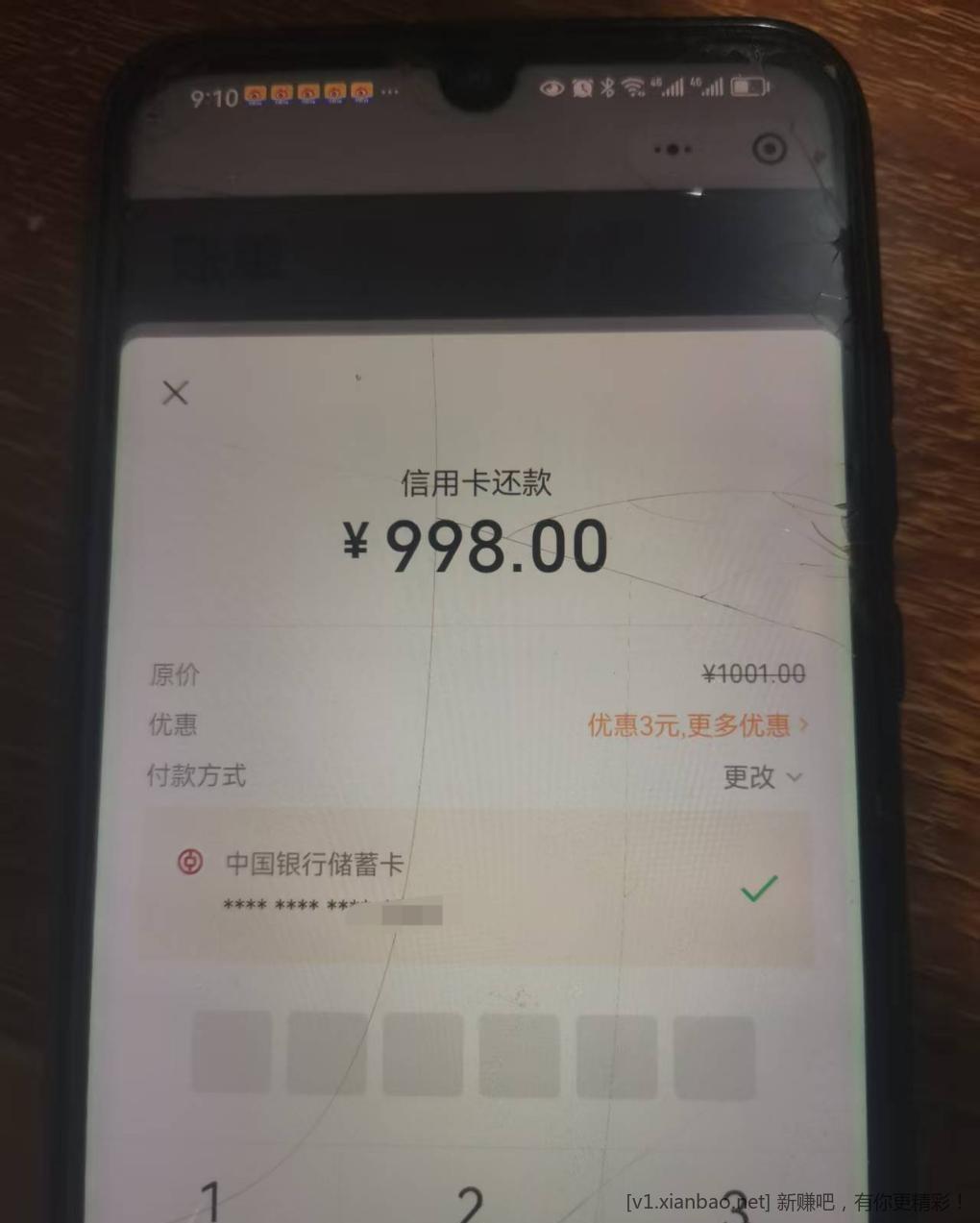This screenshot has width=980, height=1223.
Task: Close the mini program with the circle icon
Action: 770,149
